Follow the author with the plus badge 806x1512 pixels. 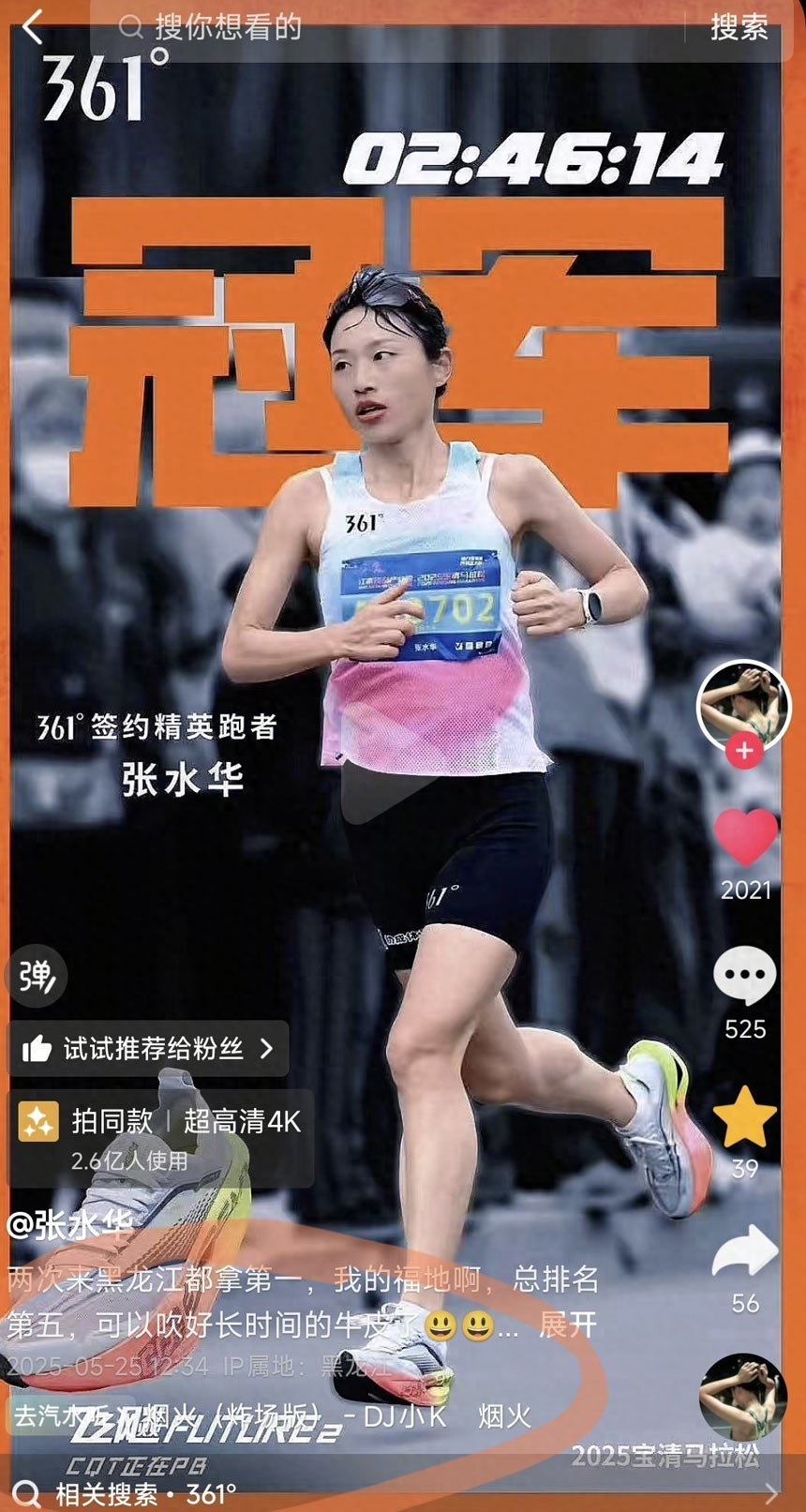pos(744,751)
